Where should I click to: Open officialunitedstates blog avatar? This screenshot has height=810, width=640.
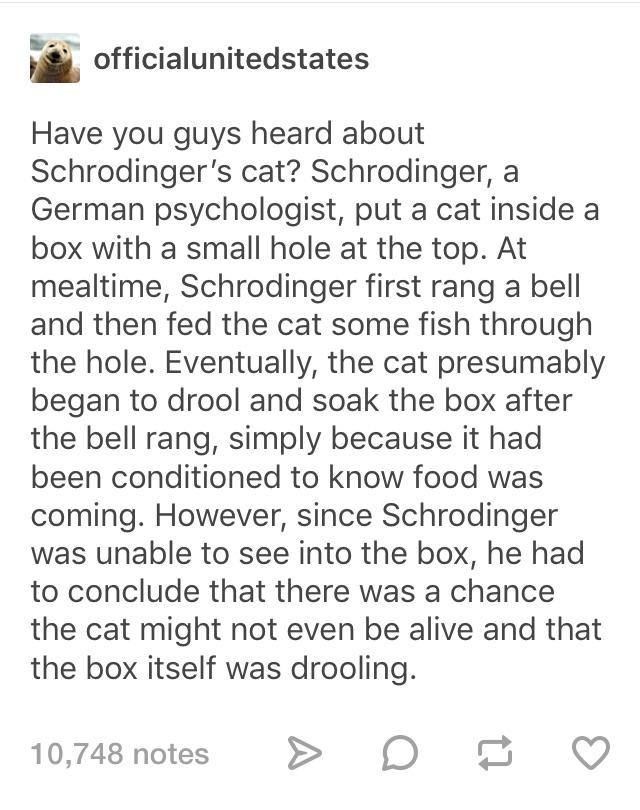coord(55,59)
